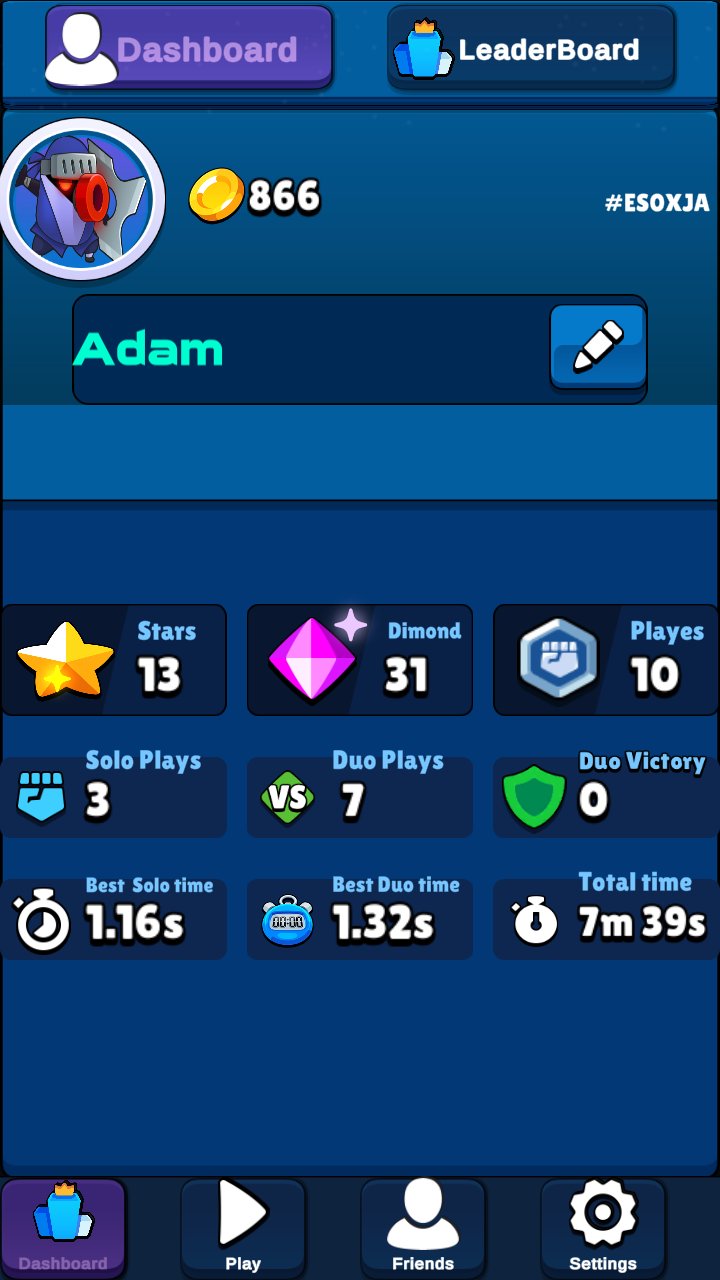Image resolution: width=720 pixels, height=1280 pixels.
Task: Switch to the LeaderBoard tab
Action: tap(531, 48)
